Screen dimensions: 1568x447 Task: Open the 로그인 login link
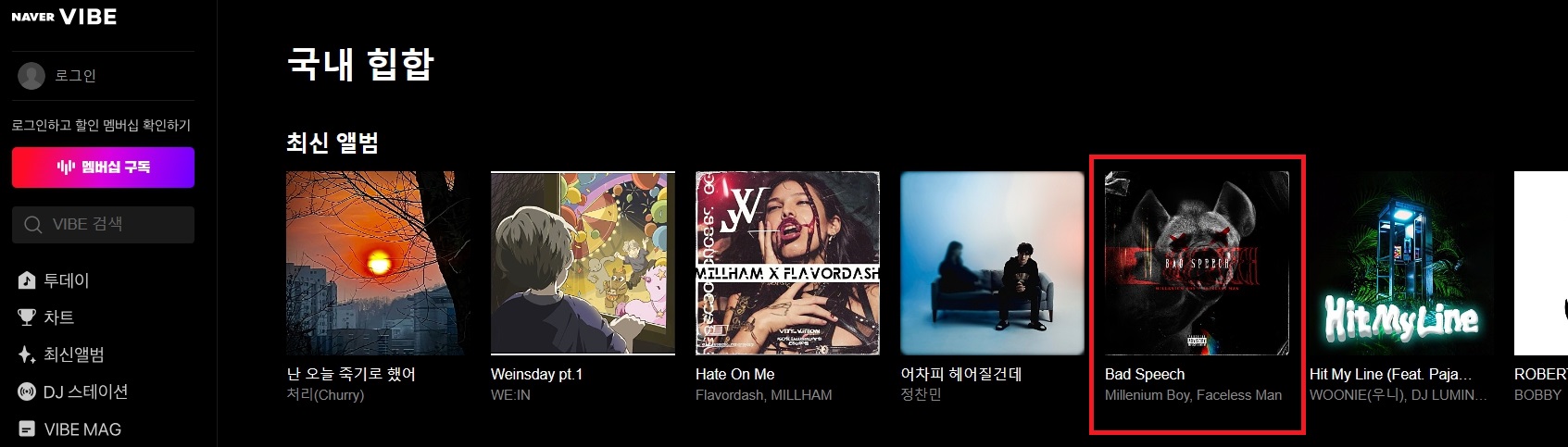tap(74, 76)
